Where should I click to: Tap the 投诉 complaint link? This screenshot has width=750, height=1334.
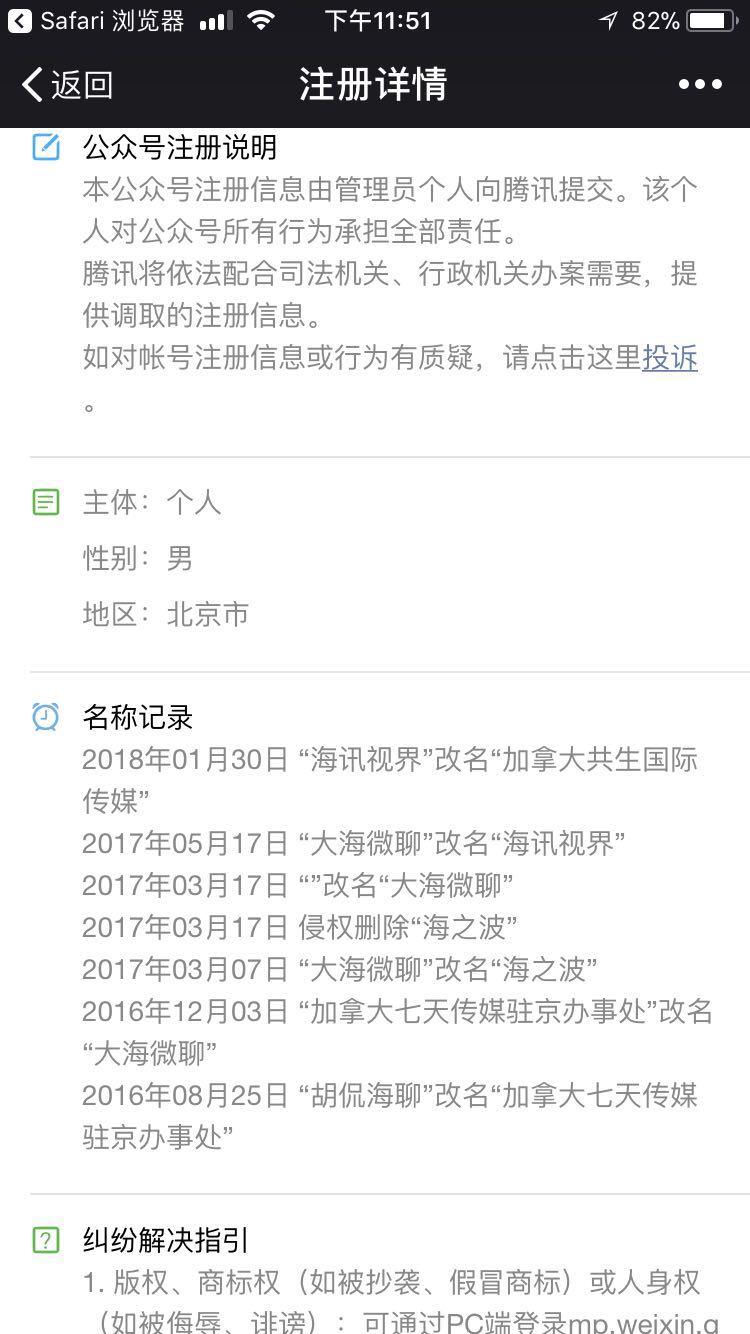click(669, 358)
